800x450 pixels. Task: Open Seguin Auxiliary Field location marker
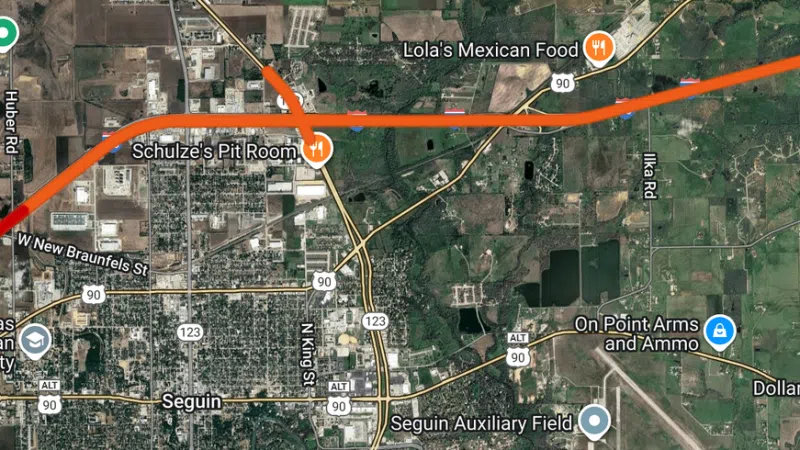coord(595,420)
